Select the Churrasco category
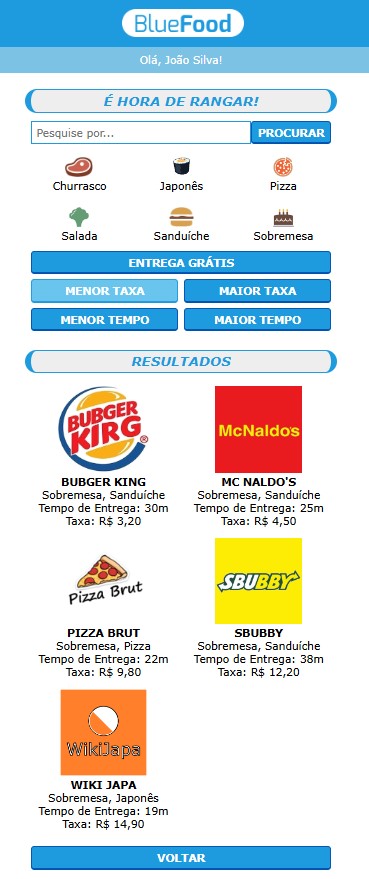The height and width of the screenshot is (879, 369). 79,174
